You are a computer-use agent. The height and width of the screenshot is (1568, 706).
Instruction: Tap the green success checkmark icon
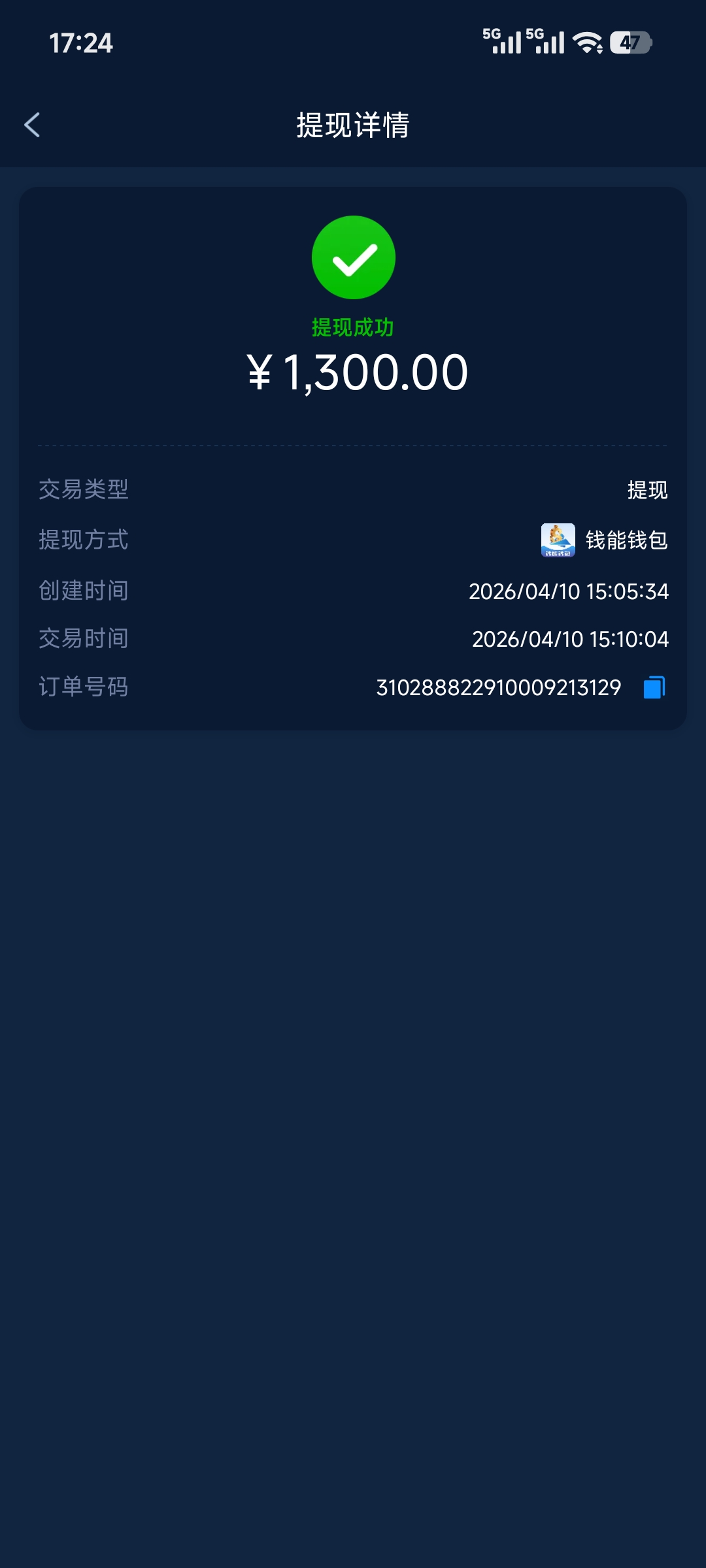click(x=353, y=258)
